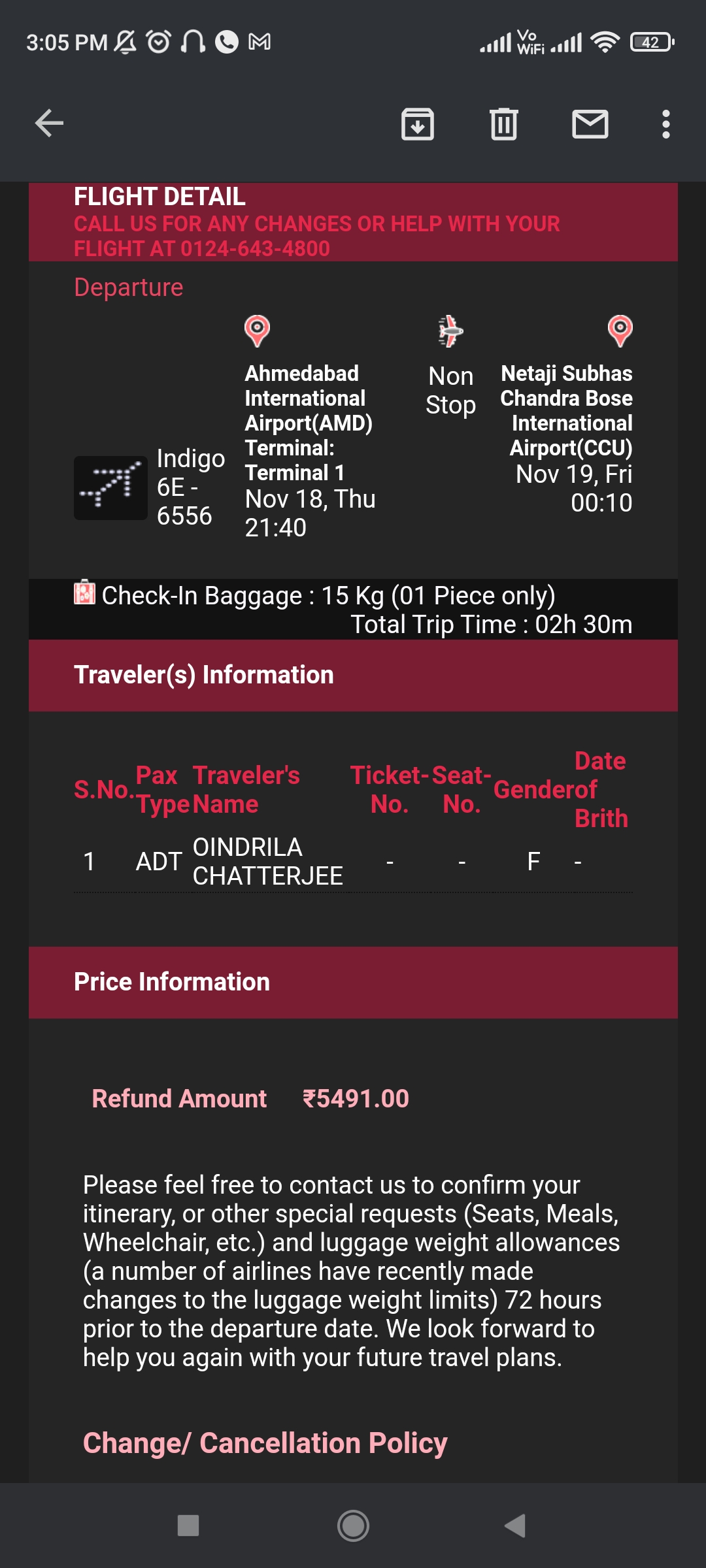This screenshot has height=1568, width=706.
Task: Archive this email
Action: click(418, 124)
